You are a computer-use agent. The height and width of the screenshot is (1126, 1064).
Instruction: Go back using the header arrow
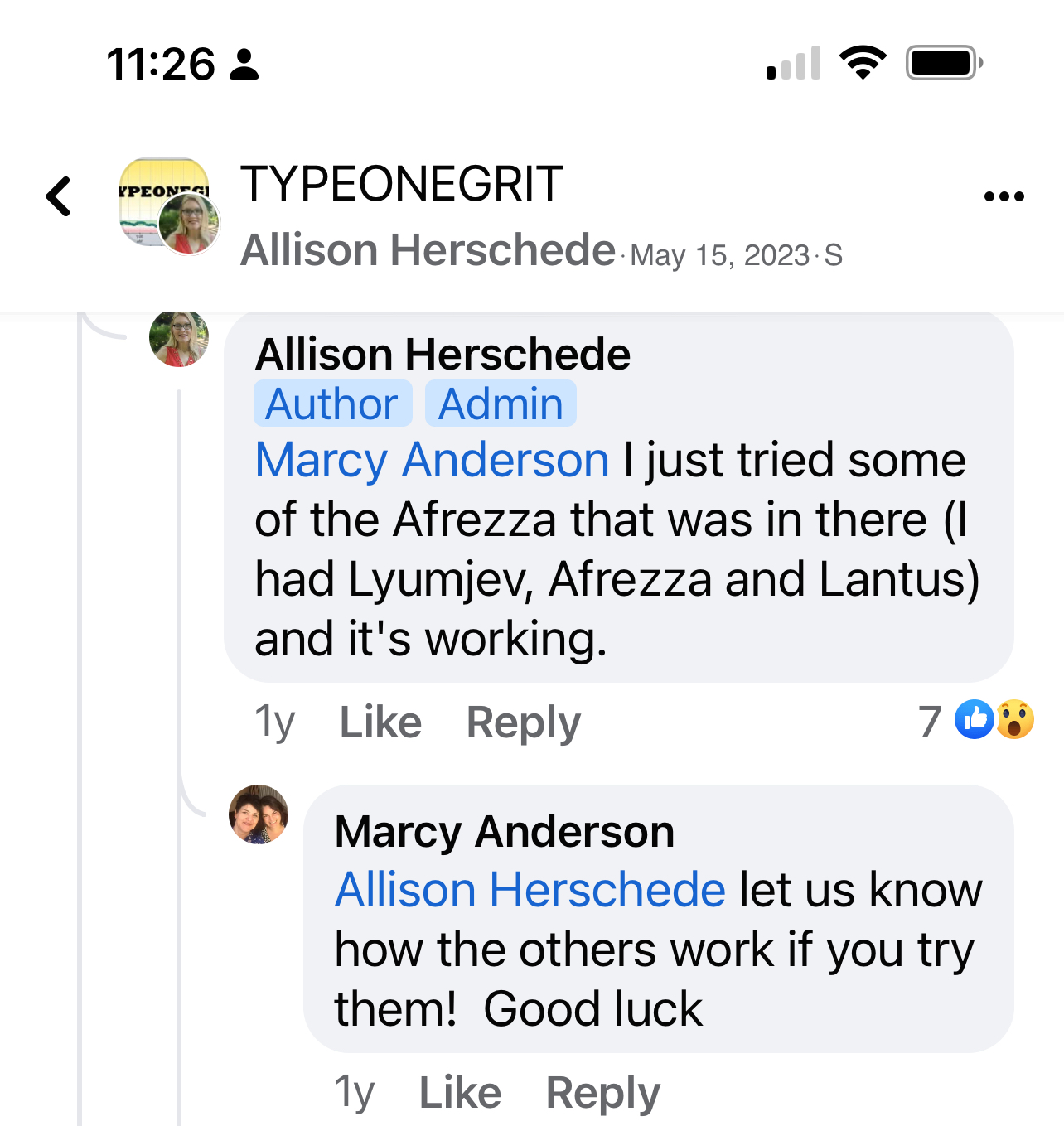pyautogui.click(x=59, y=197)
